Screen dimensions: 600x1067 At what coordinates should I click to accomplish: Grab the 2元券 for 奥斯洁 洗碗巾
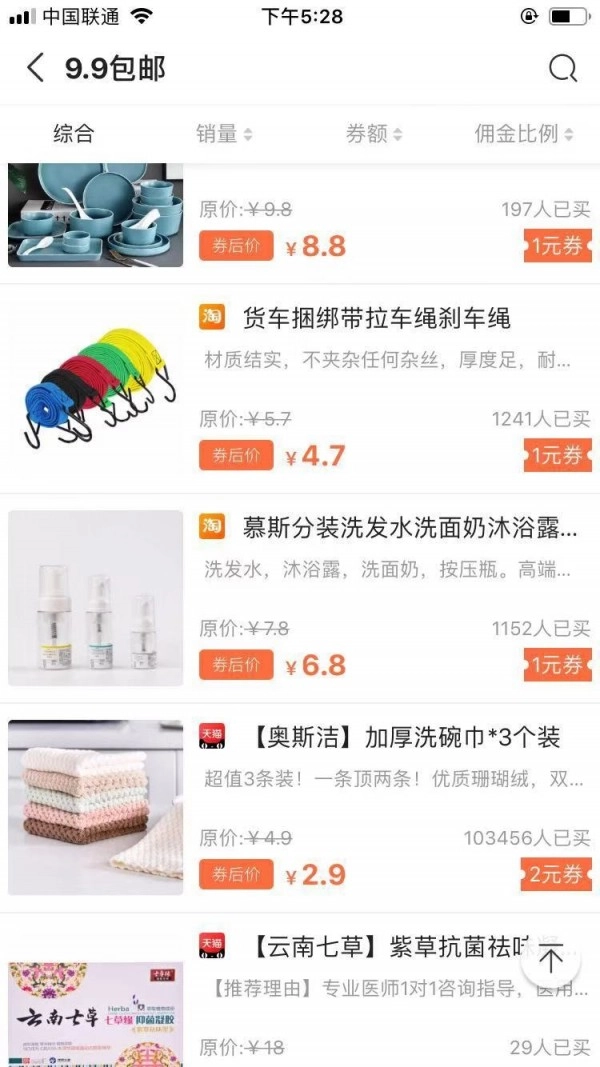point(556,874)
